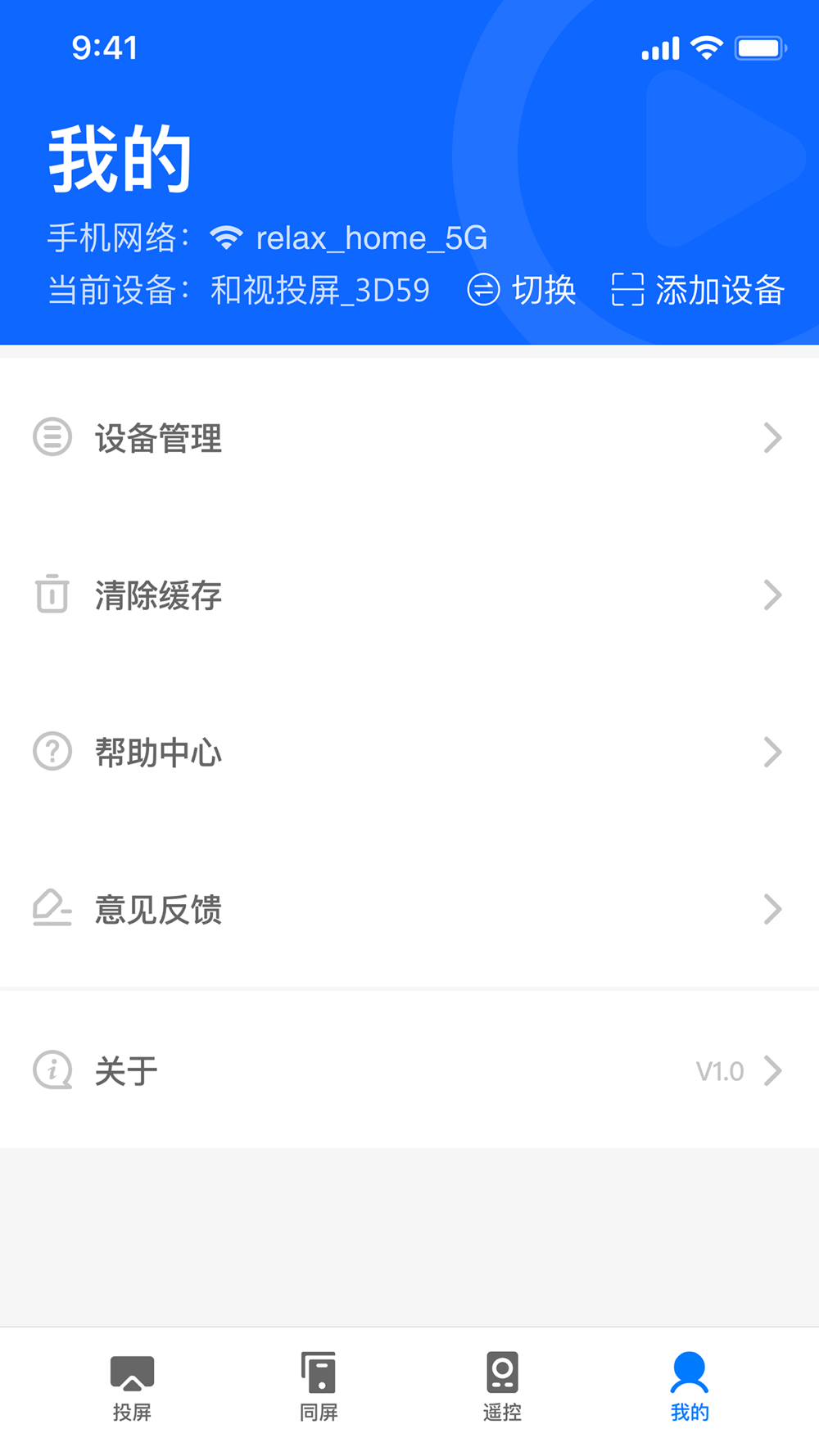Open the 意见反馈 feedback row
Image resolution: width=819 pixels, height=1456 pixels.
pos(409,909)
